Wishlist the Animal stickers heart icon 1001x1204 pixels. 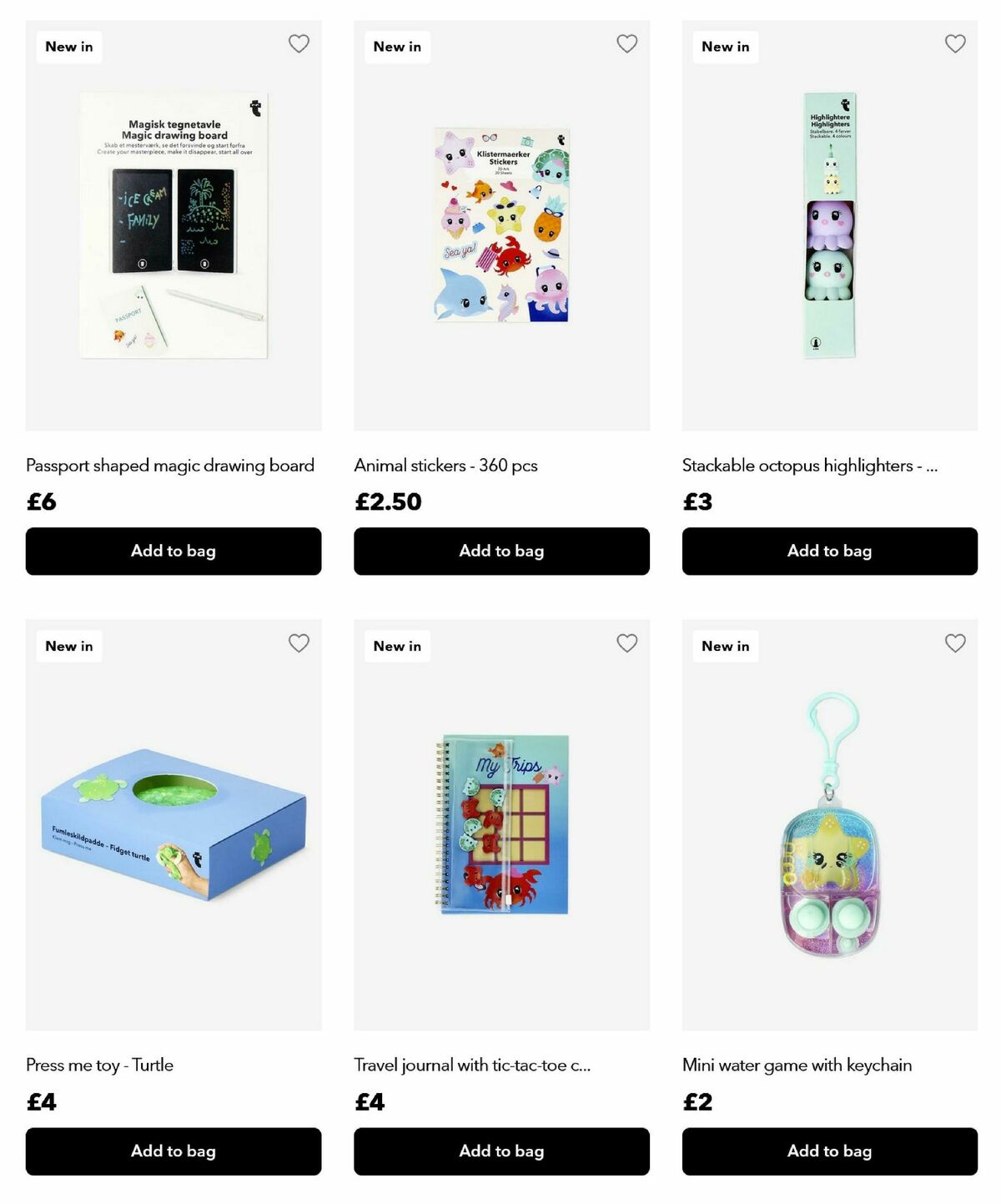(626, 43)
